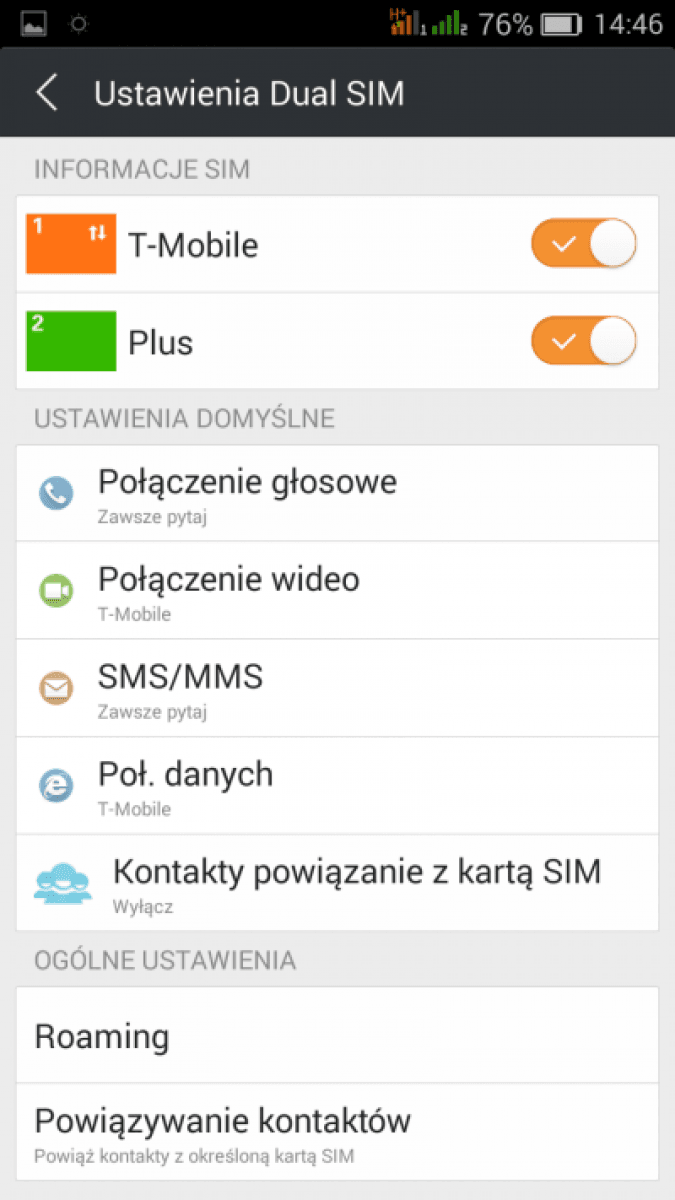Open Połączenie głosowe setting
The image size is (675, 1200).
(x=337, y=493)
